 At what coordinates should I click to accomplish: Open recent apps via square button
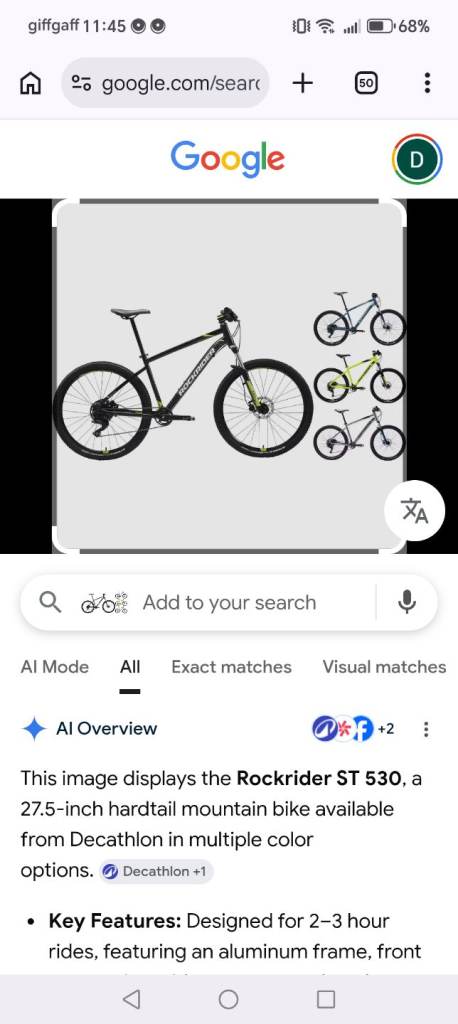[325, 999]
